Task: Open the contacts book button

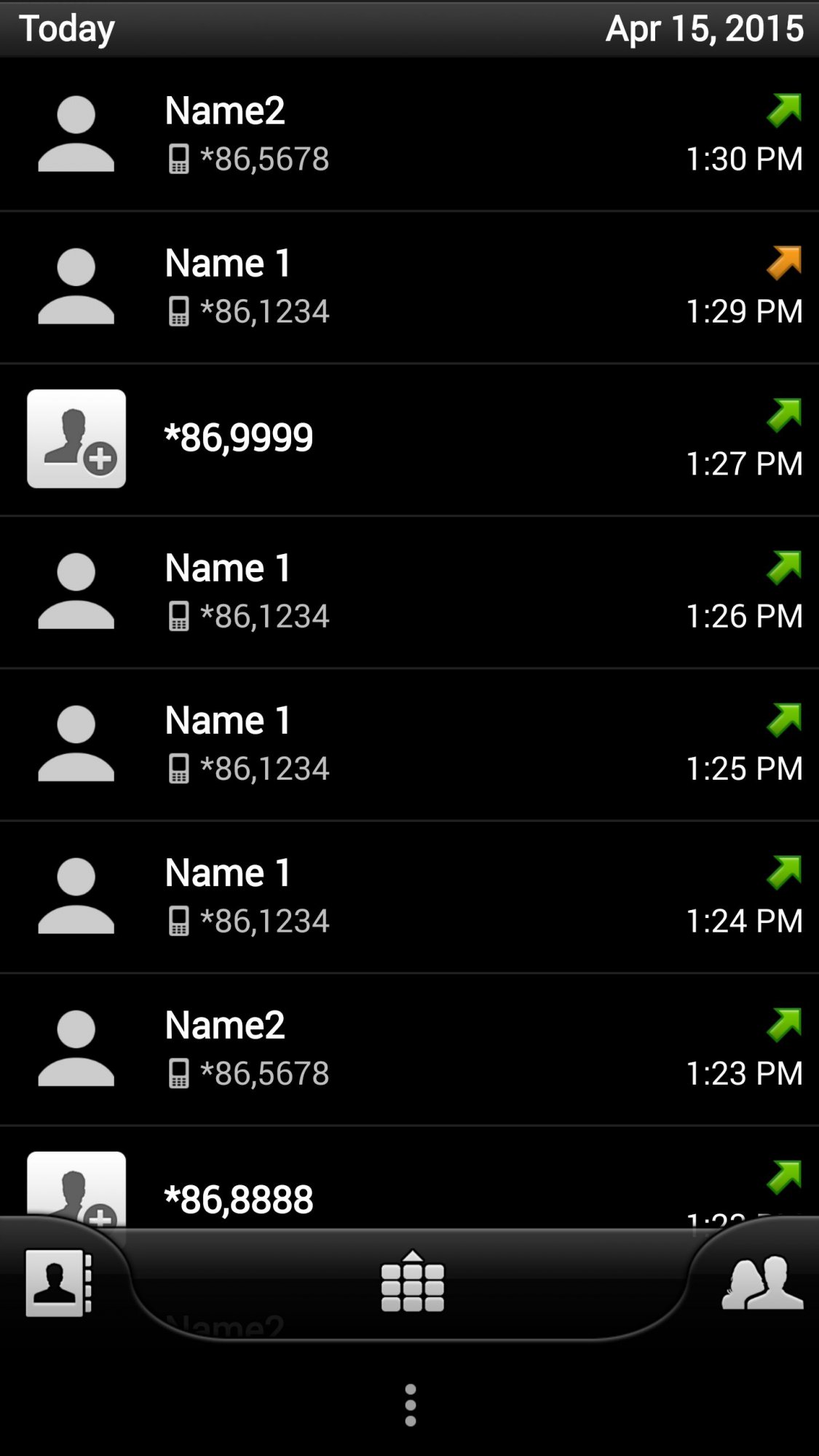Action: point(58,1283)
